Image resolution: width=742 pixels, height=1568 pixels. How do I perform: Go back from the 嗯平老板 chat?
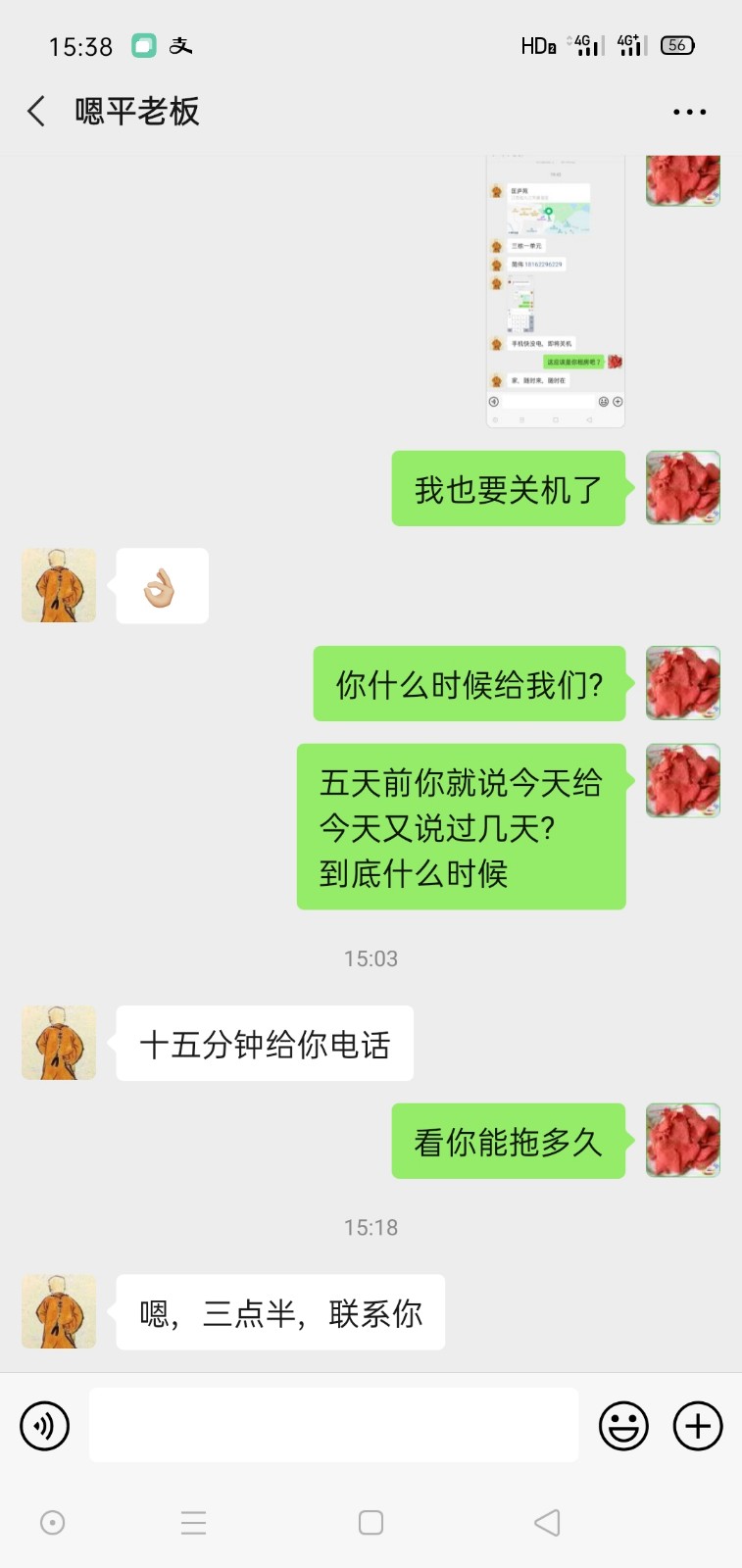click(x=37, y=112)
